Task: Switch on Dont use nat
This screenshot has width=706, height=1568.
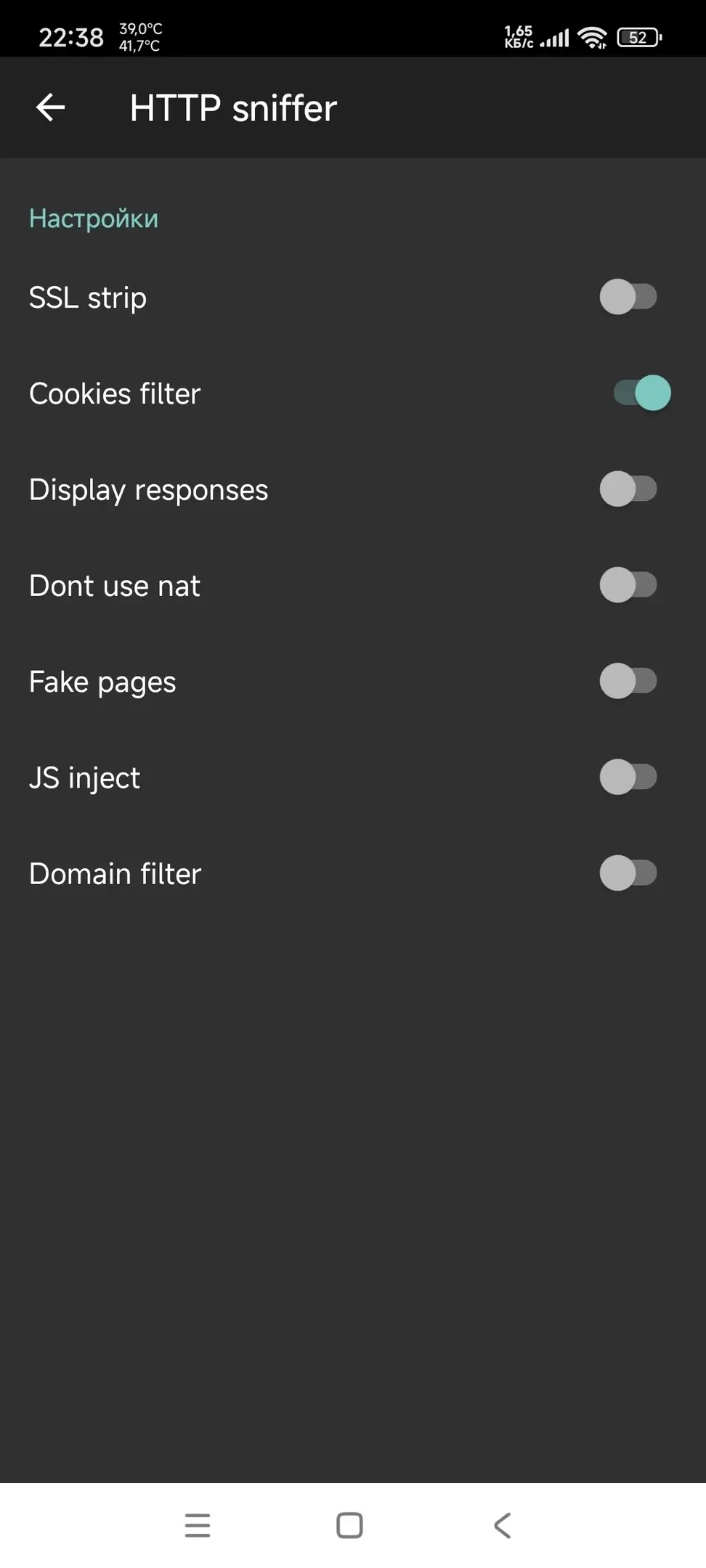Action: click(628, 585)
